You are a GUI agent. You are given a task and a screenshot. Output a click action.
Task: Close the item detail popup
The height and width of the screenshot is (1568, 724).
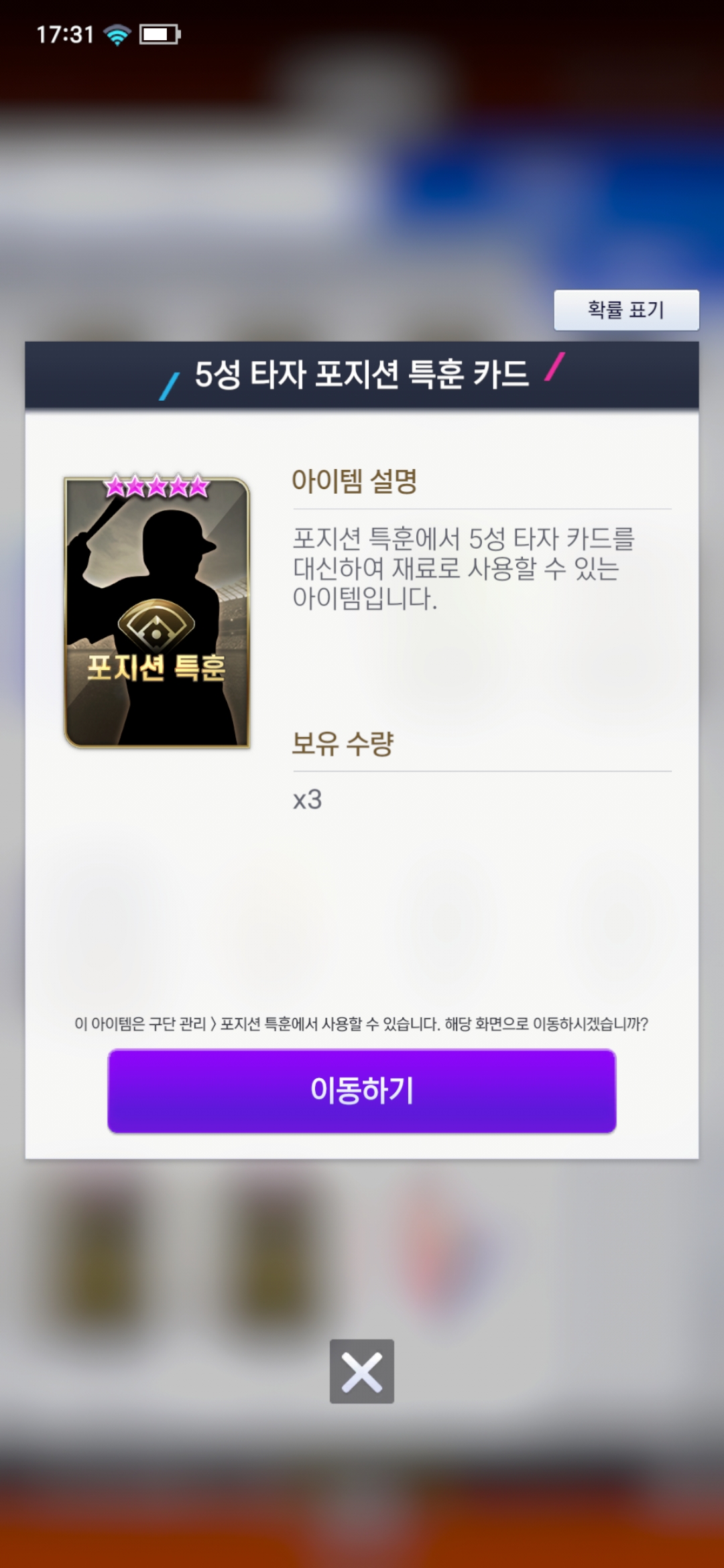pos(362,1371)
